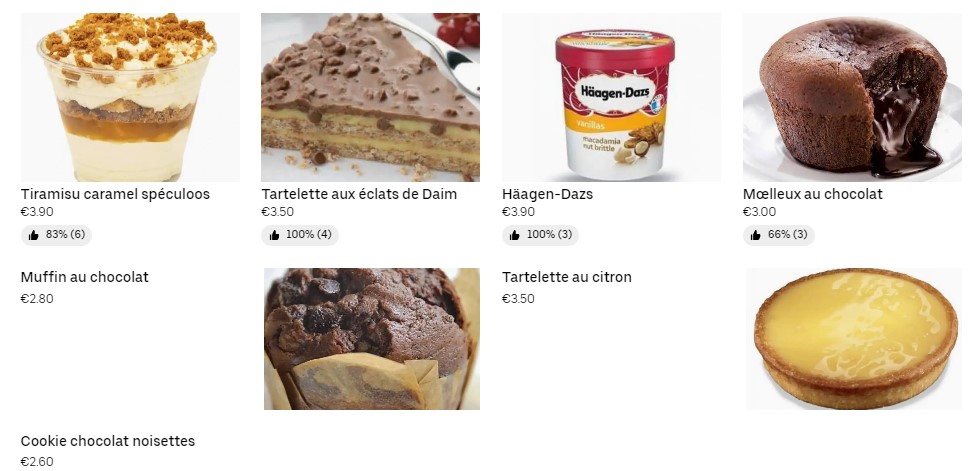968x471 pixels.
Task: Choose the Mœlleux au chocolat dessert
Action: pos(852,98)
